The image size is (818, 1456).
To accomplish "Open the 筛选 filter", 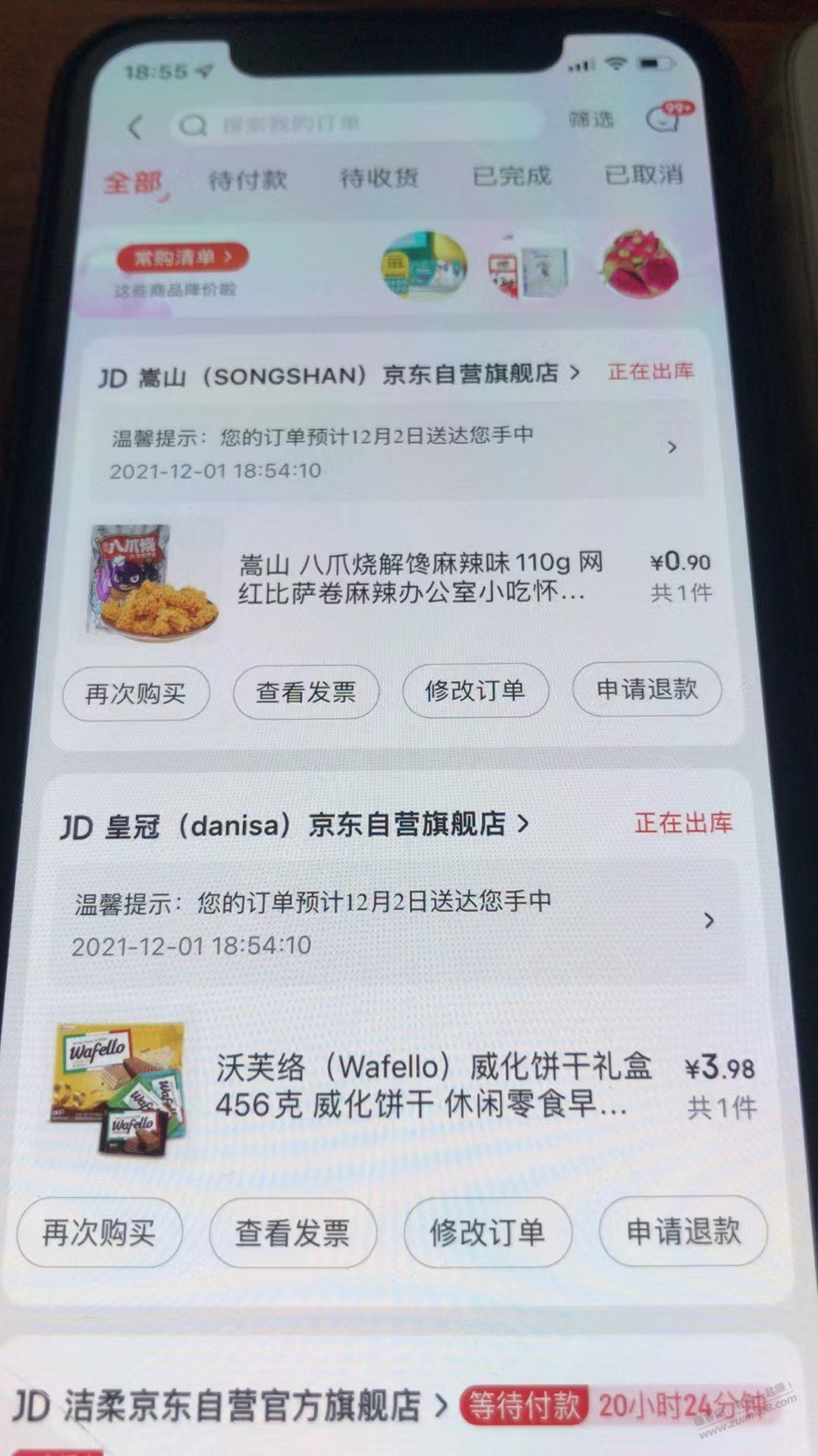I will click(x=591, y=120).
